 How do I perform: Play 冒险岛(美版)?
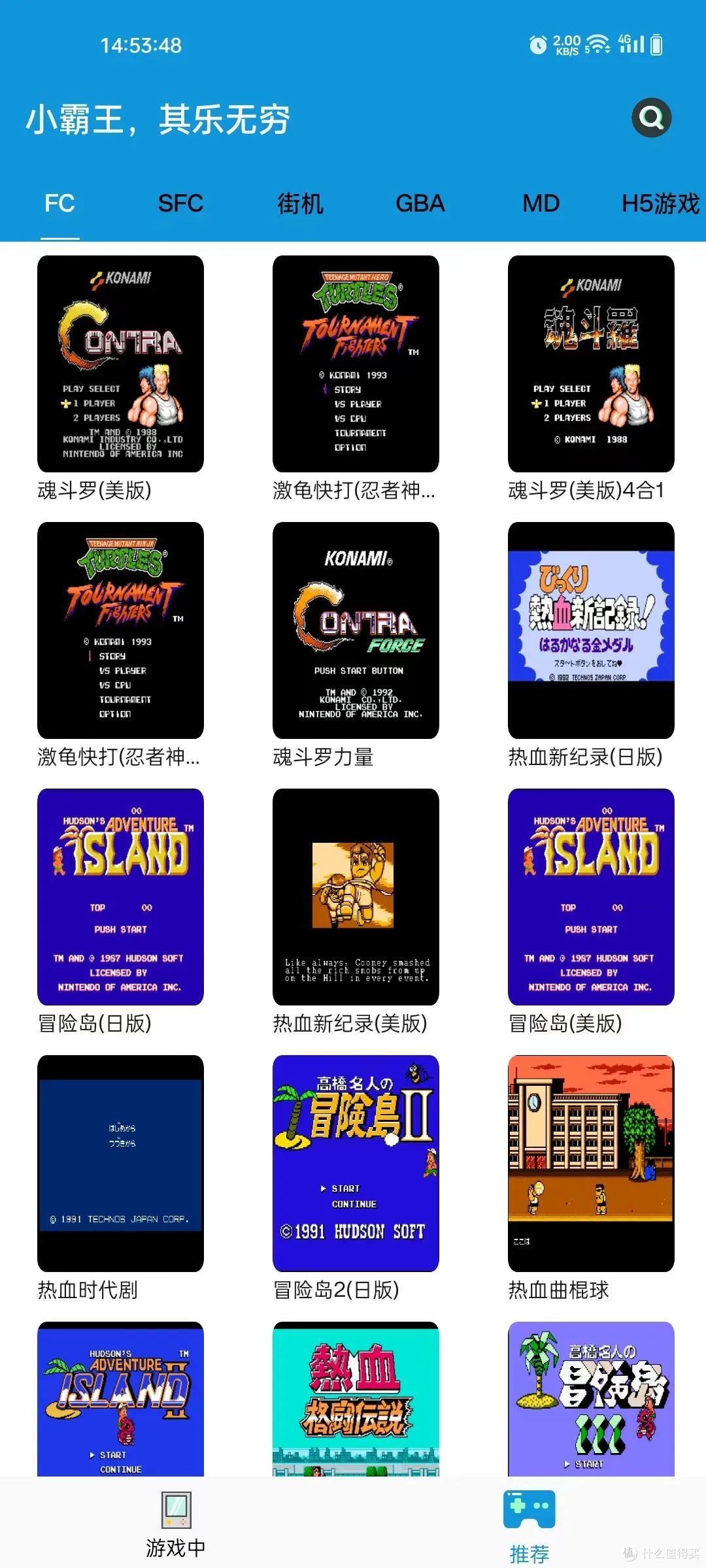tap(591, 897)
